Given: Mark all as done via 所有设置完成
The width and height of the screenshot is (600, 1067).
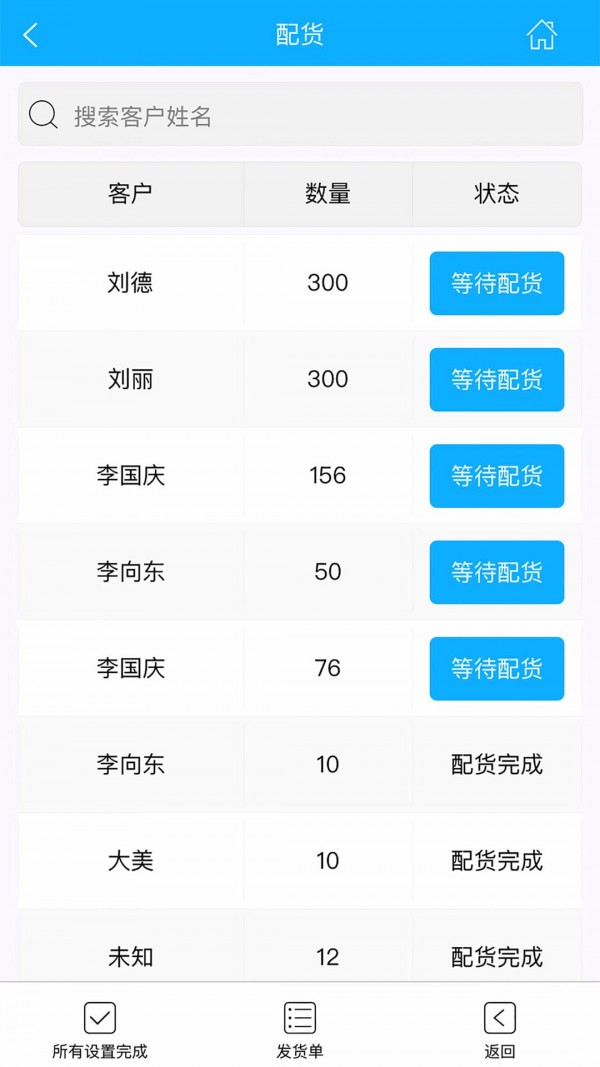Looking at the screenshot, I should click(100, 1030).
